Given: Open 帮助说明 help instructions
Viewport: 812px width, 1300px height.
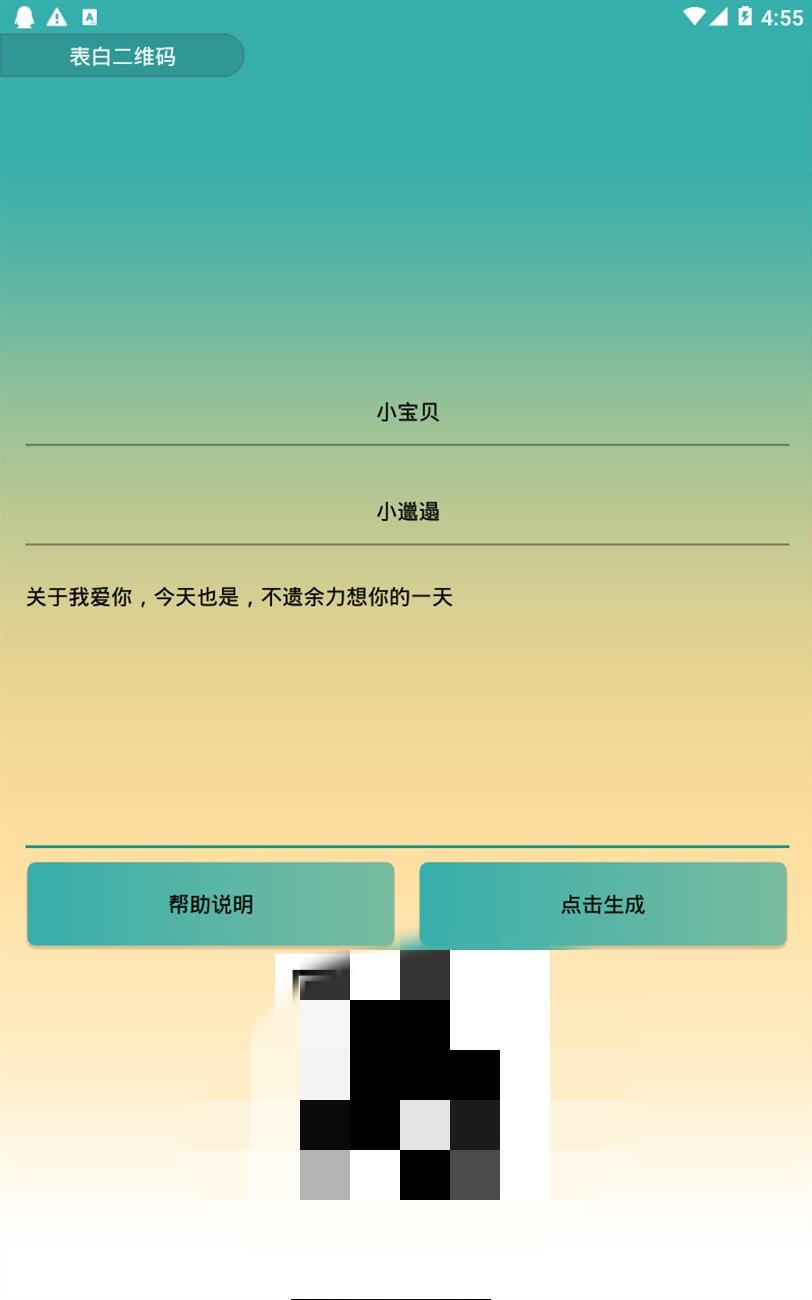Looking at the screenshot, I should [211, 904].
